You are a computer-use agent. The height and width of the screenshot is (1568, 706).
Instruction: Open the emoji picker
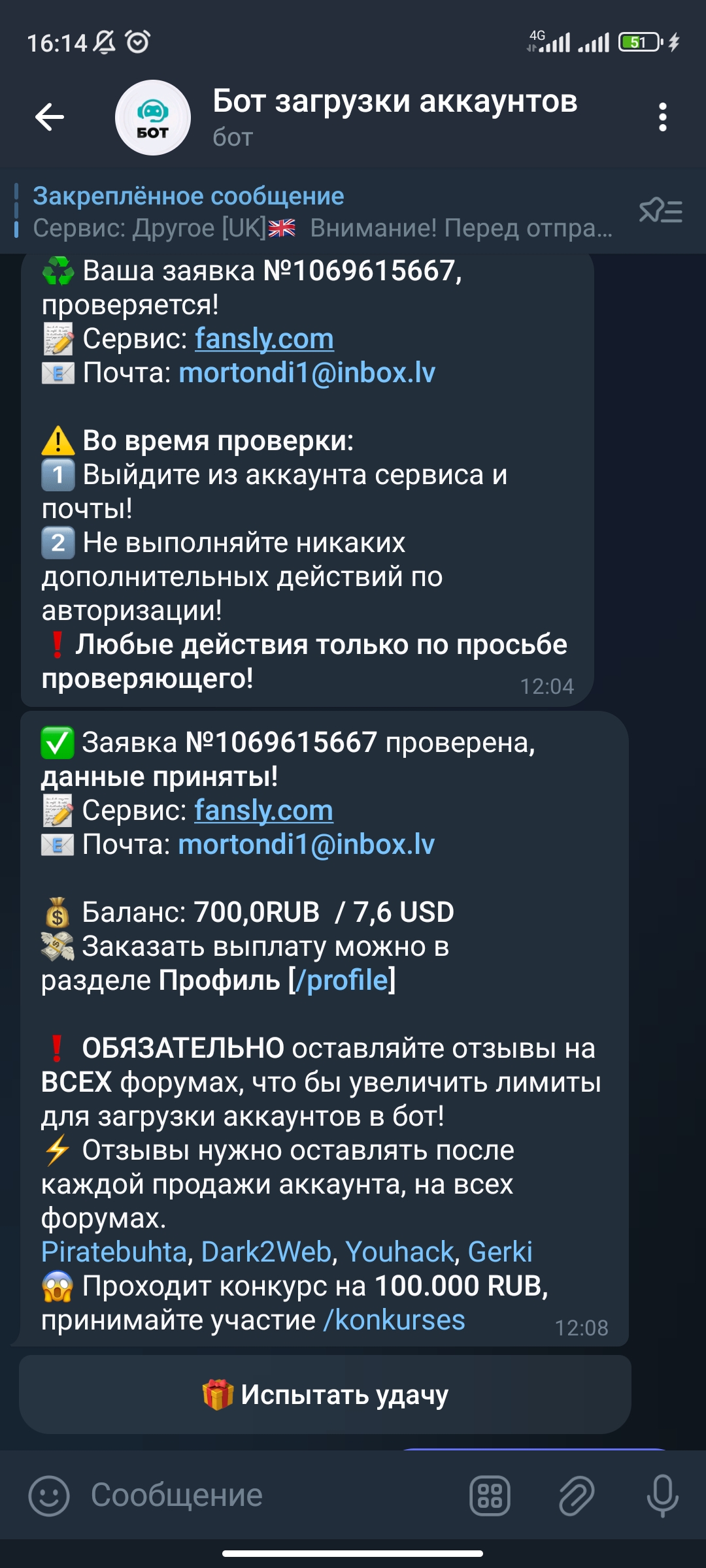[49, 1495]
